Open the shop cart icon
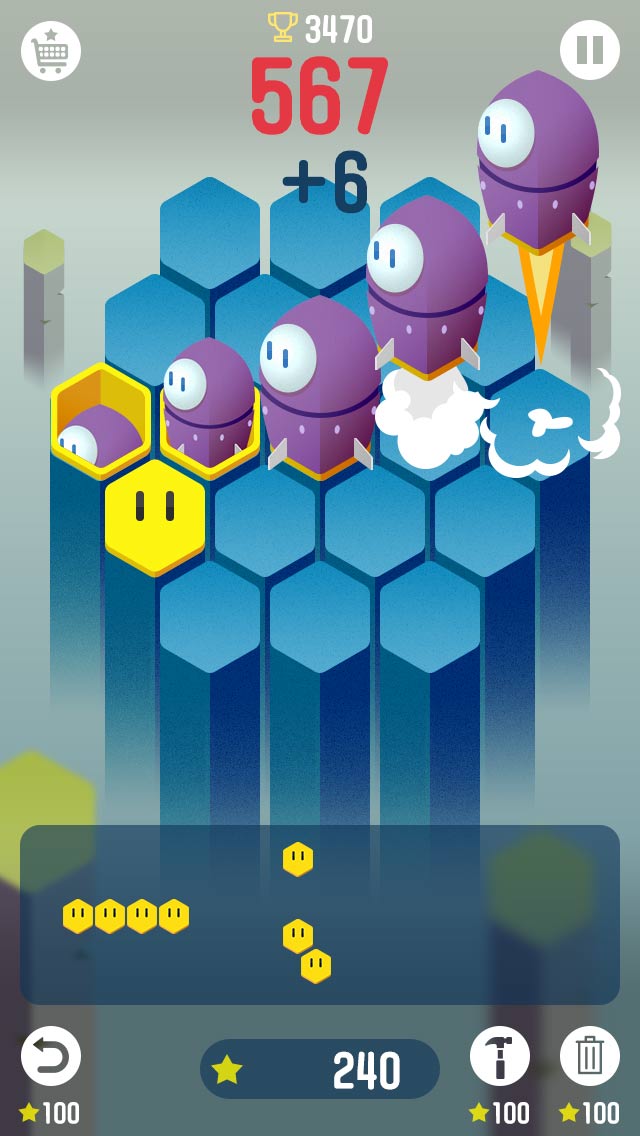The height and width of the screenshot is (1136, 640). click(51, 50)
